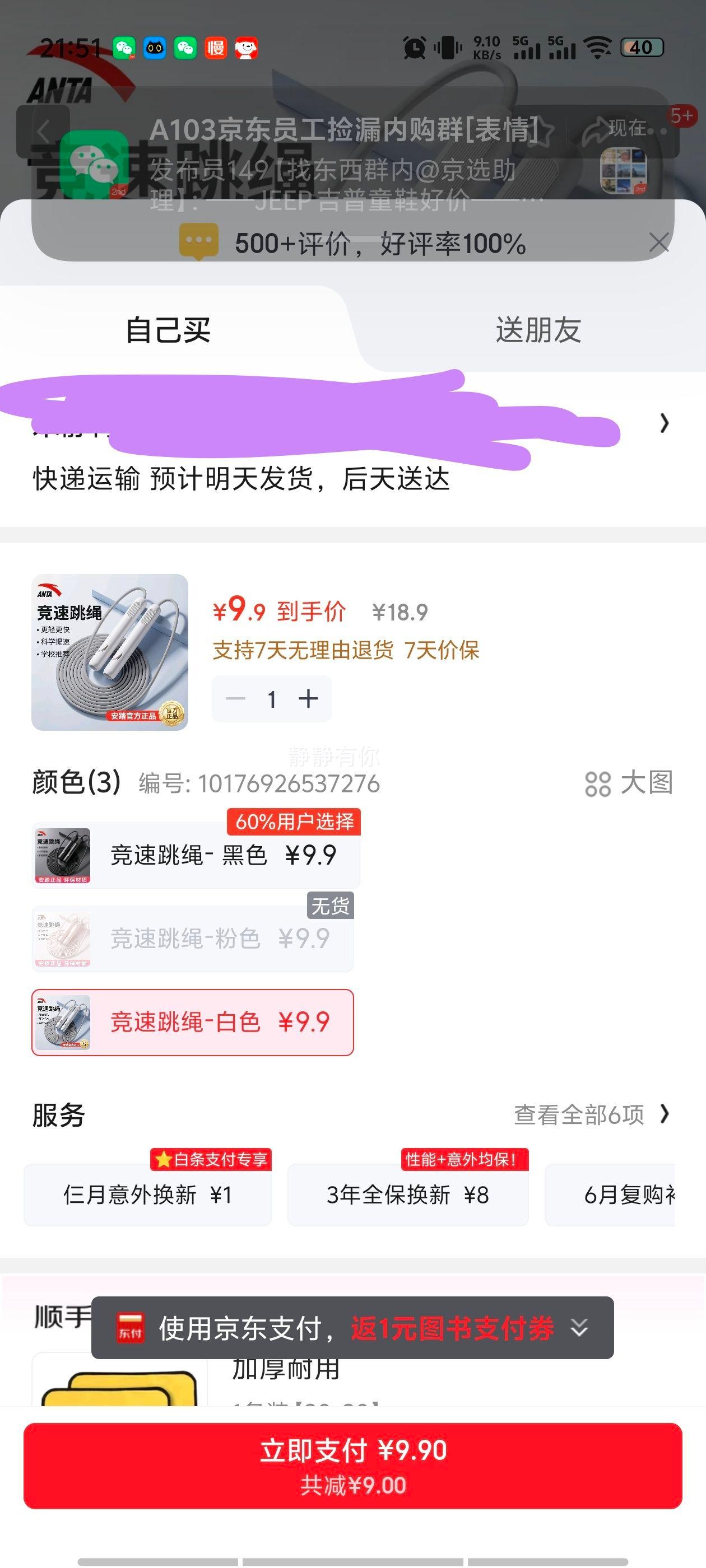Expand the 京东支付 coupon tip
Image resolution: width=706 pixels, height=1568 pixels.
579,1328
